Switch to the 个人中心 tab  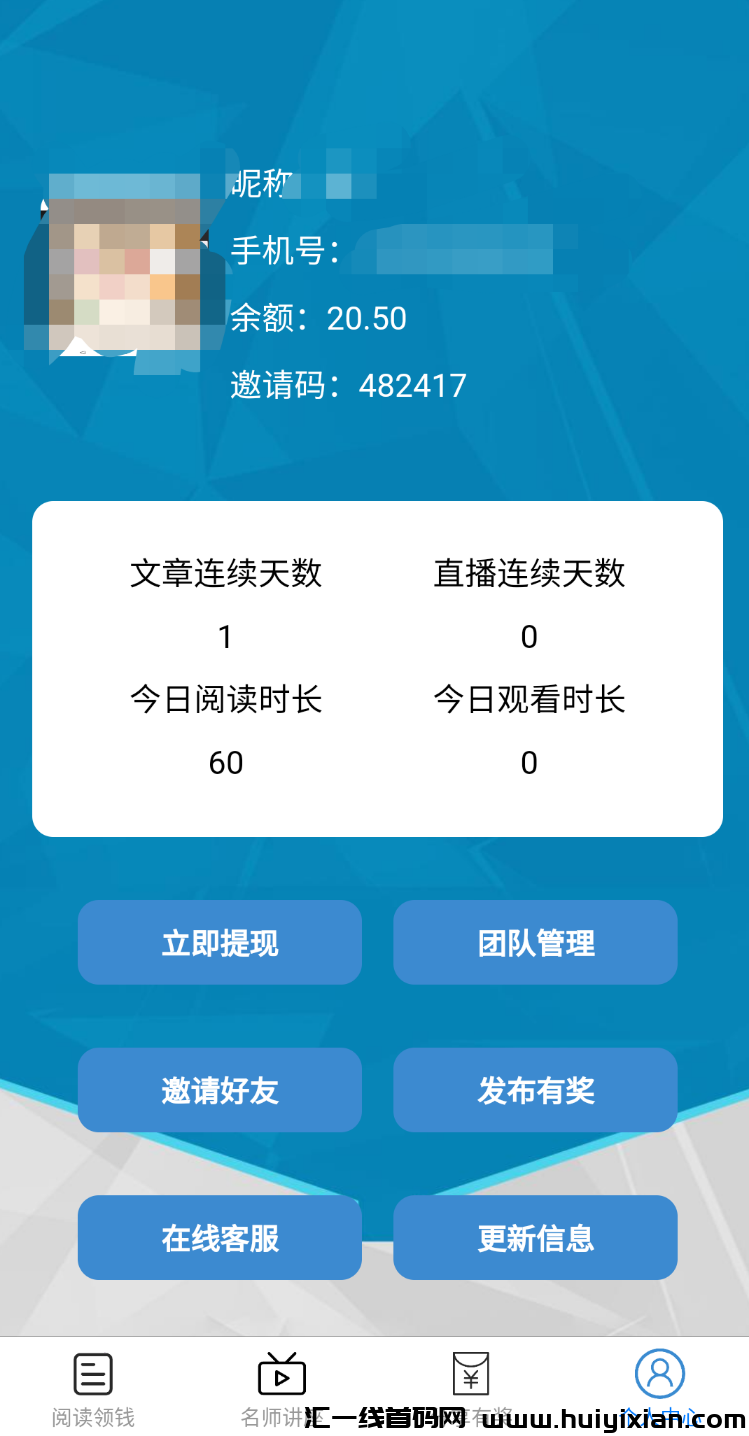(x=659, y=1388)
